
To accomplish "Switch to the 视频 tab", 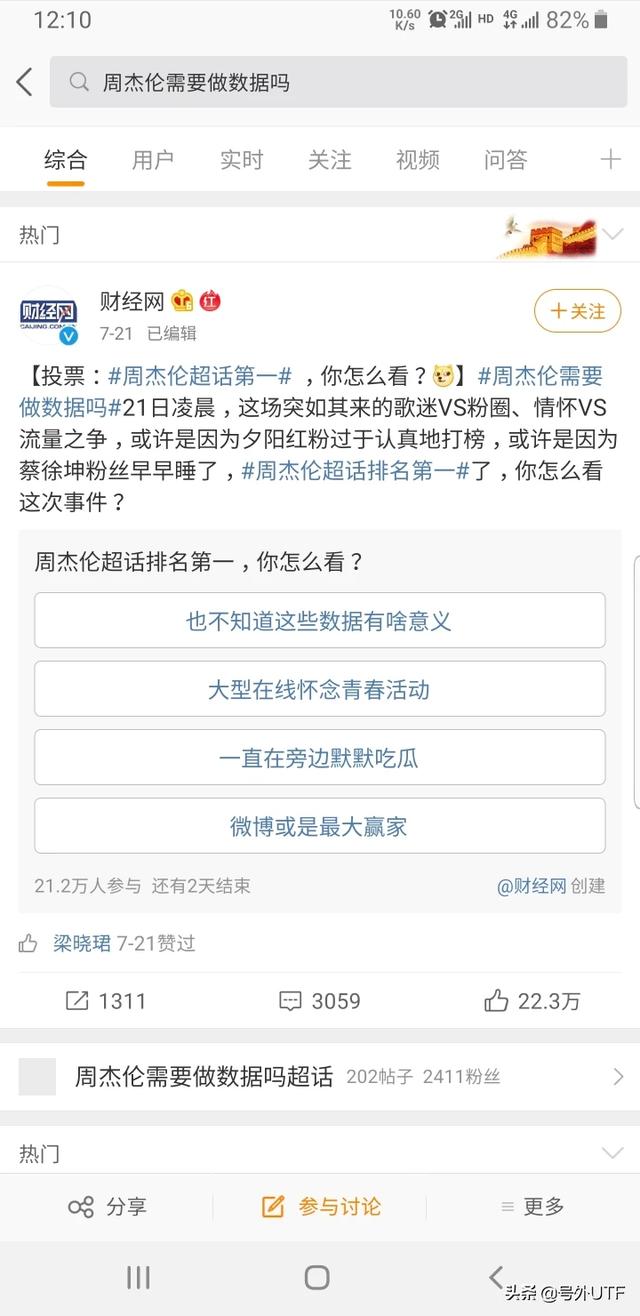I will pos(417,160).
